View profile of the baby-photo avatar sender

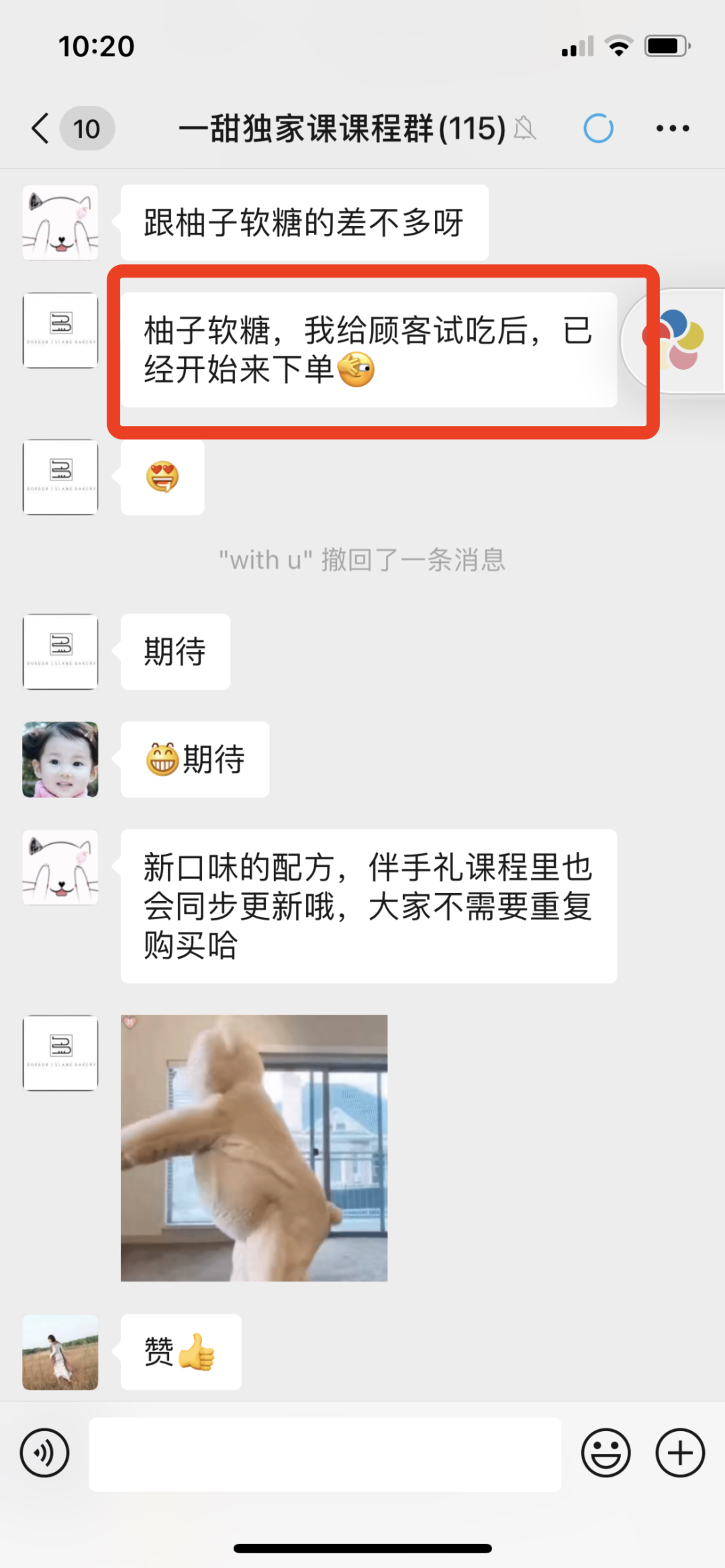[x=60, y=760]
